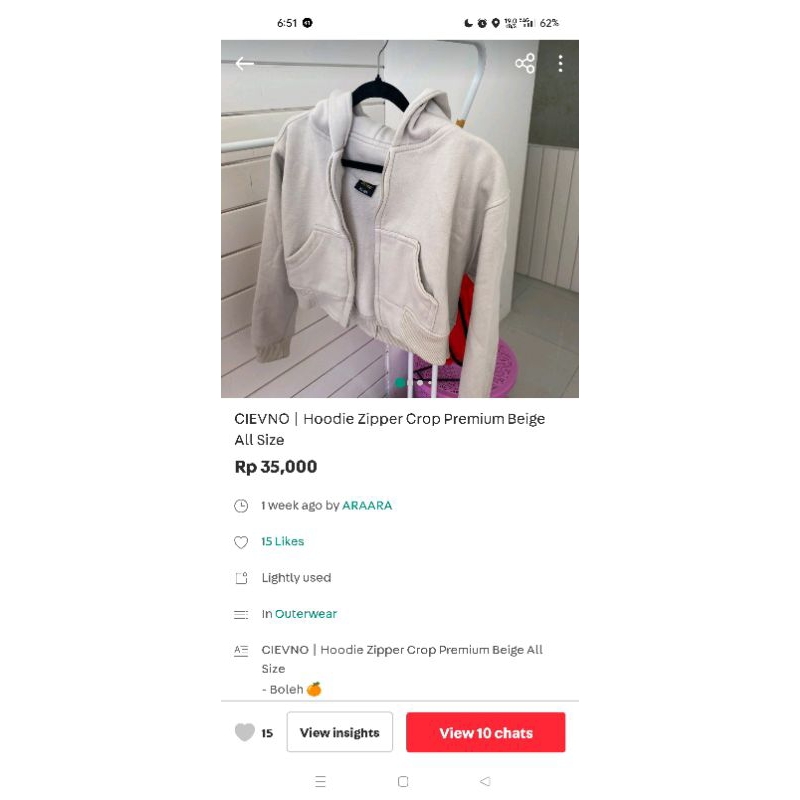
Task: Go back using the top arrow
Action: (x=245, y=64)
